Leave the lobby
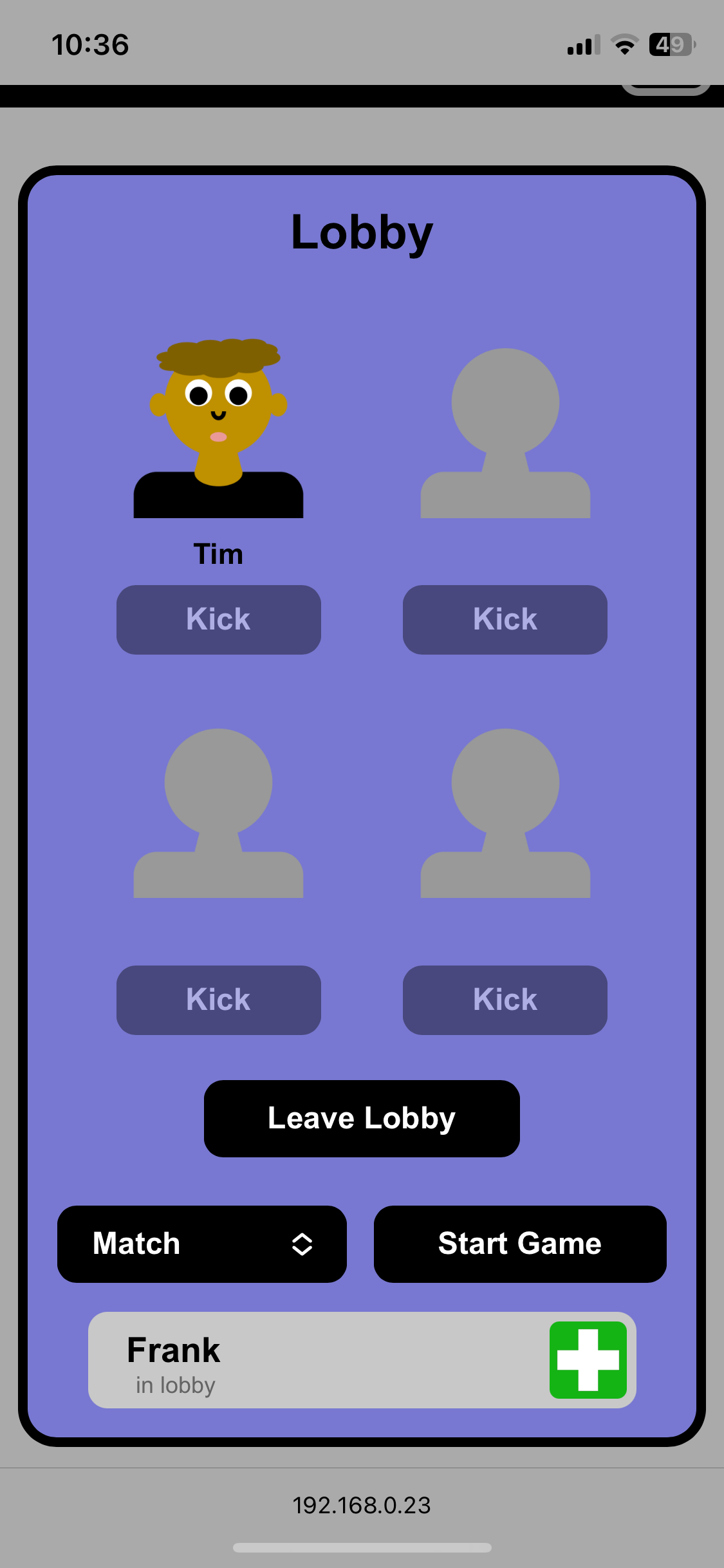The image size is (724, 1568). click(x=362, y=1118)
